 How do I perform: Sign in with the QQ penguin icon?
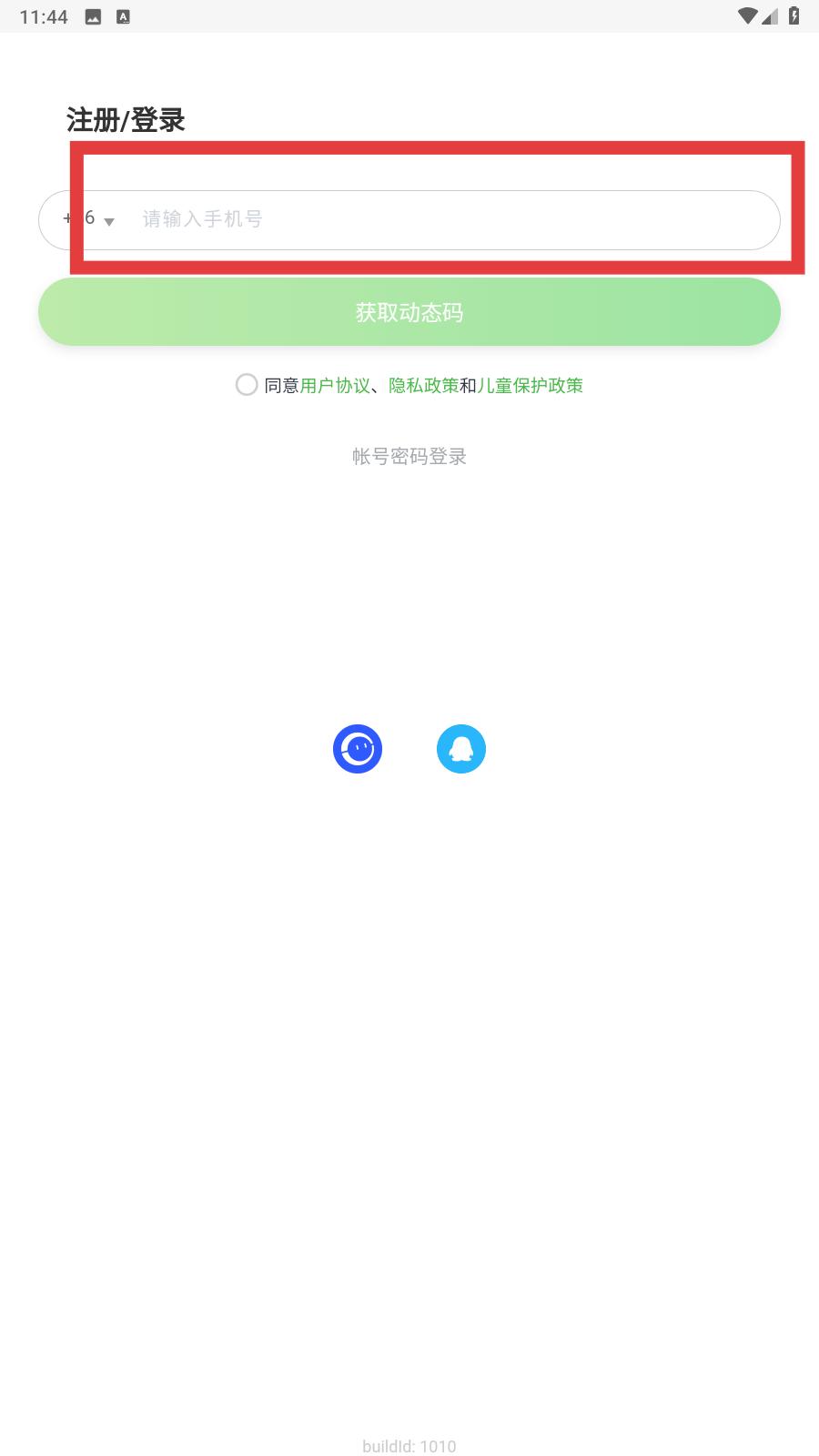coord(461,749)
